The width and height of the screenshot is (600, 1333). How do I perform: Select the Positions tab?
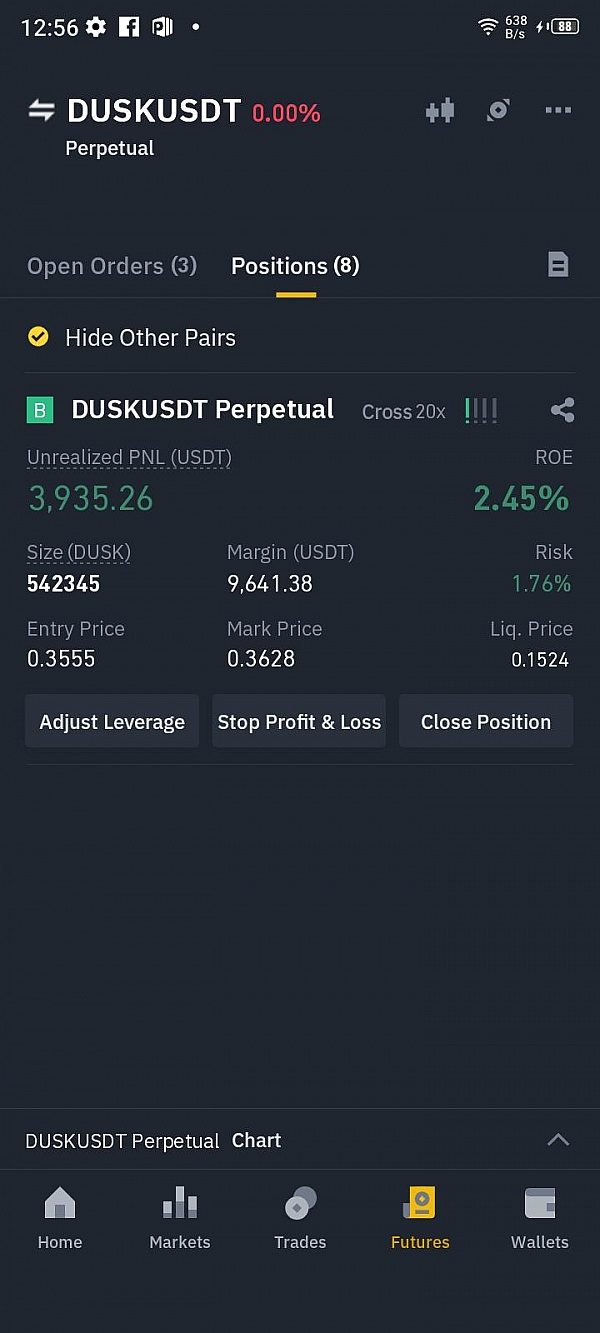[295, 266]
